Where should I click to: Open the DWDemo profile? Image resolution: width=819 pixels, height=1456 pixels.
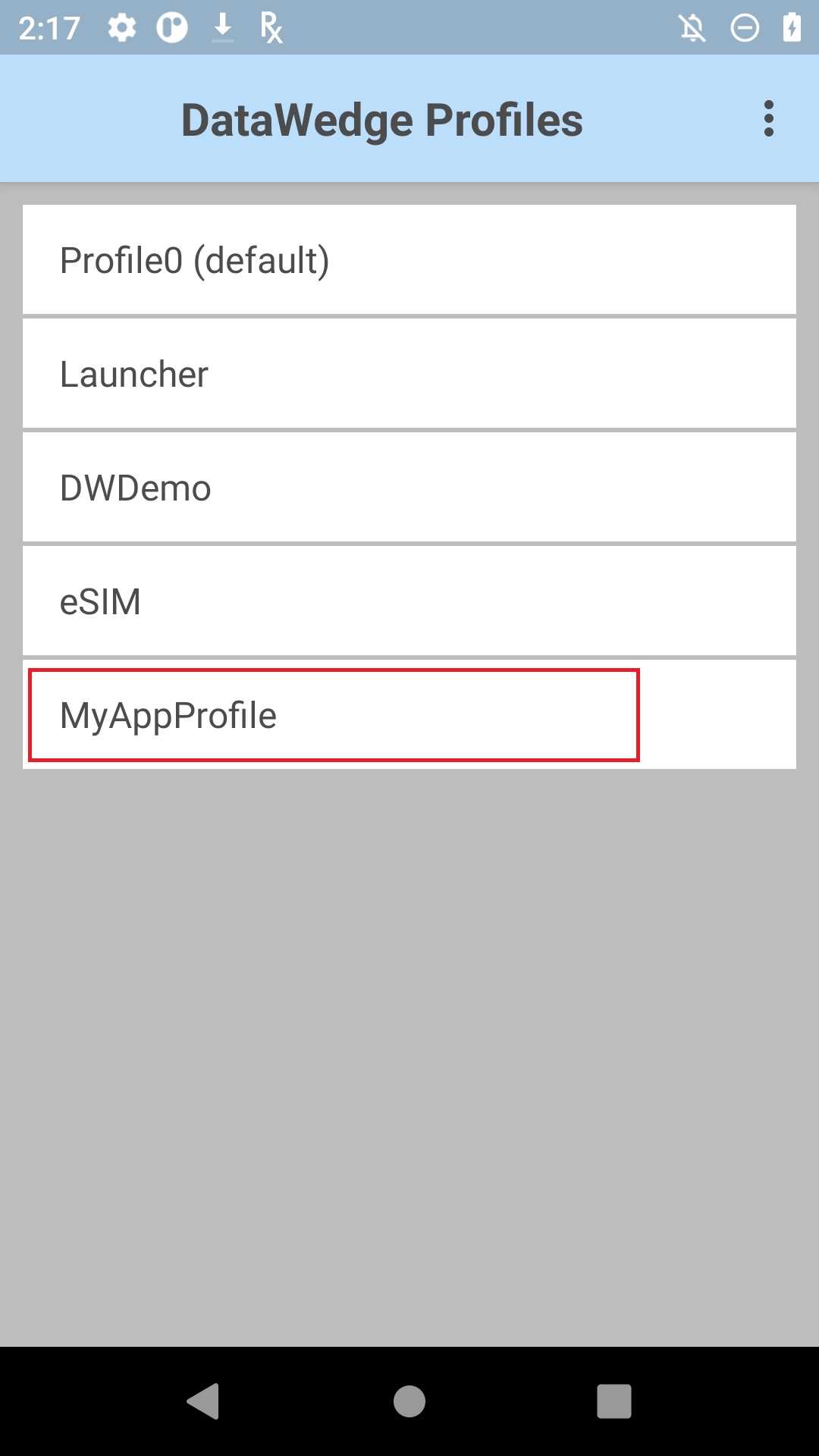409,487
